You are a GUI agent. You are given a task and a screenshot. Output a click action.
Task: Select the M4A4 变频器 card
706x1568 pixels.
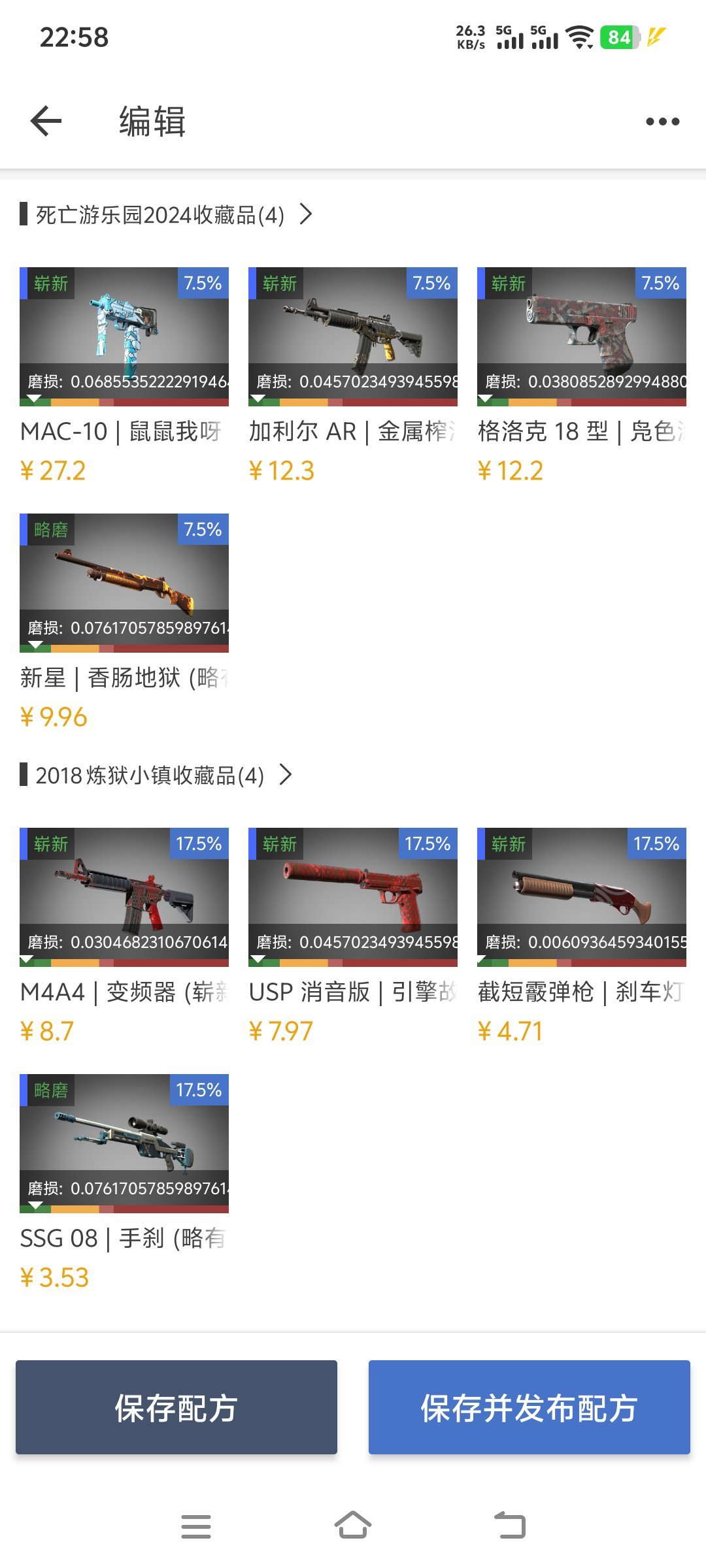(124, 897)
